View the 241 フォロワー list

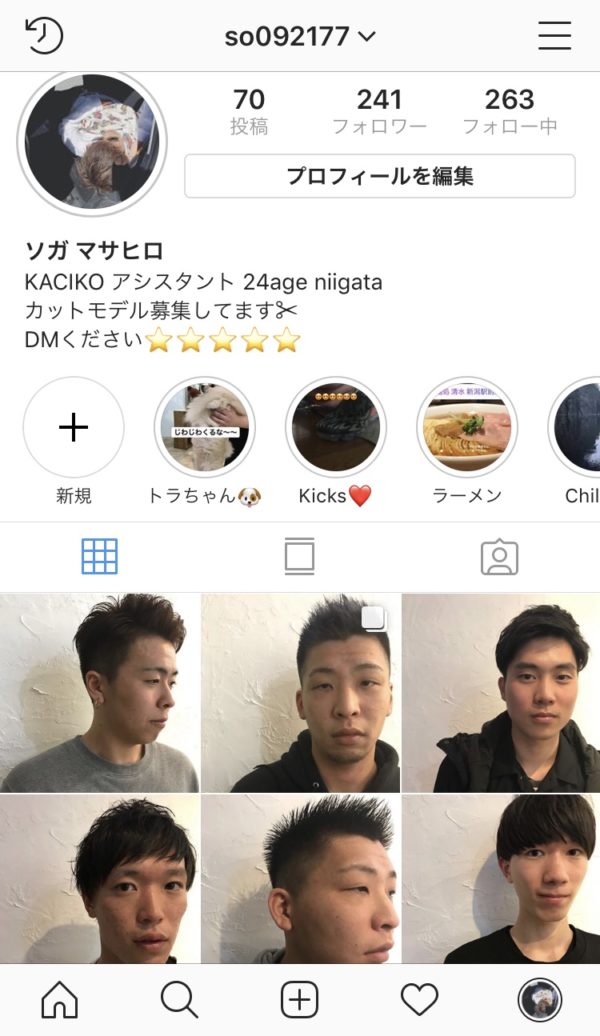pos(379,111)
